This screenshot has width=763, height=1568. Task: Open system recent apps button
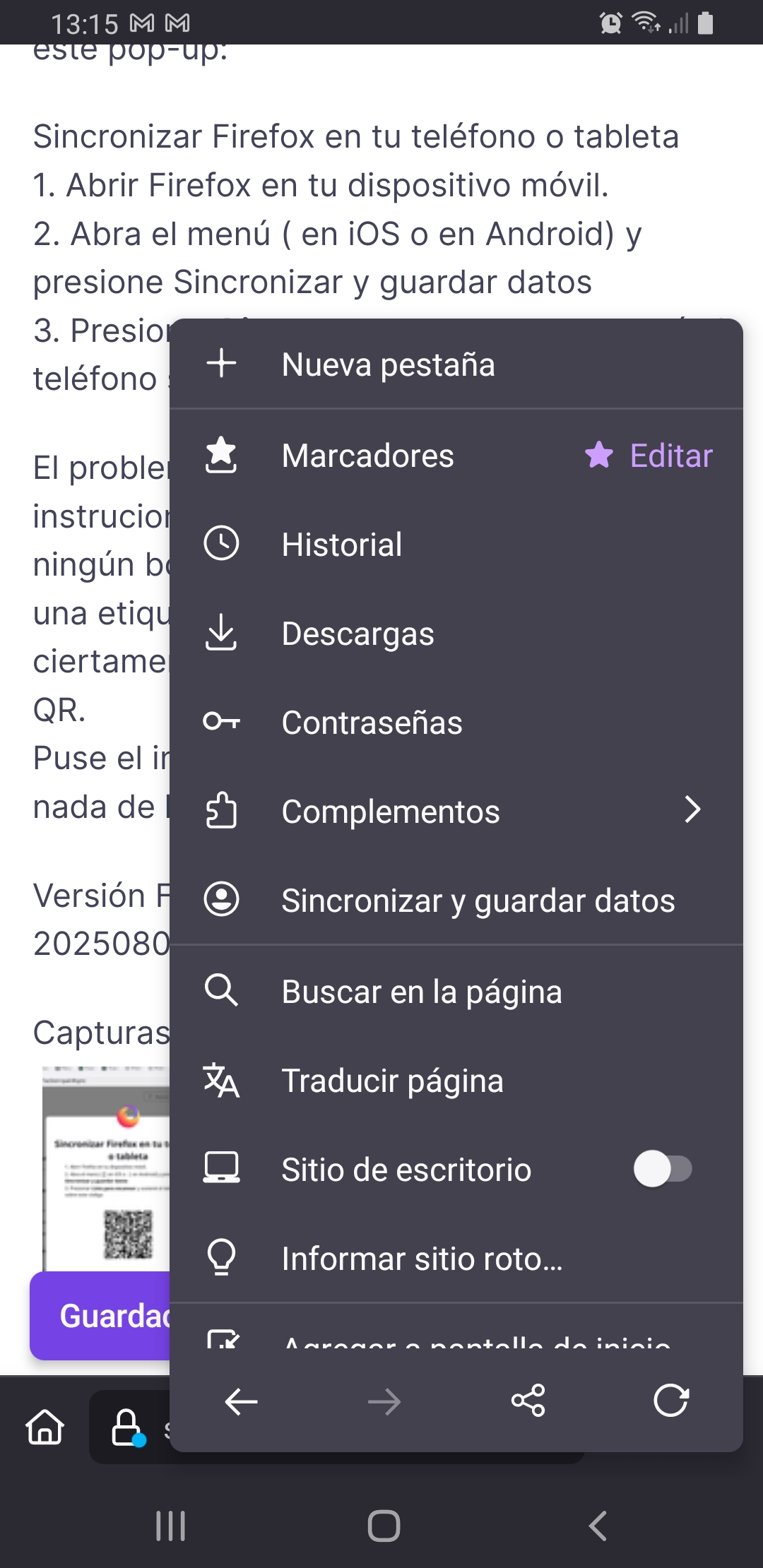pyautogui.click(x=170, y=1526)
